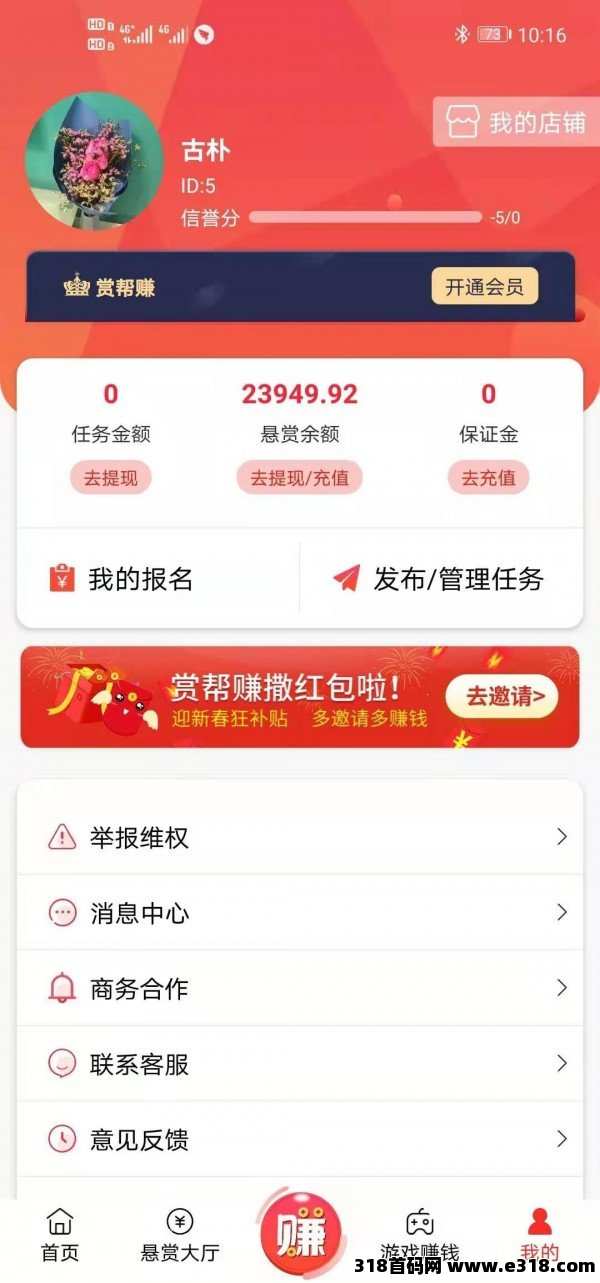Image resolution: width=600 pixels, height=1283 pixels.
Task: Select the 我的 tab
Action: coord(540,1236)
